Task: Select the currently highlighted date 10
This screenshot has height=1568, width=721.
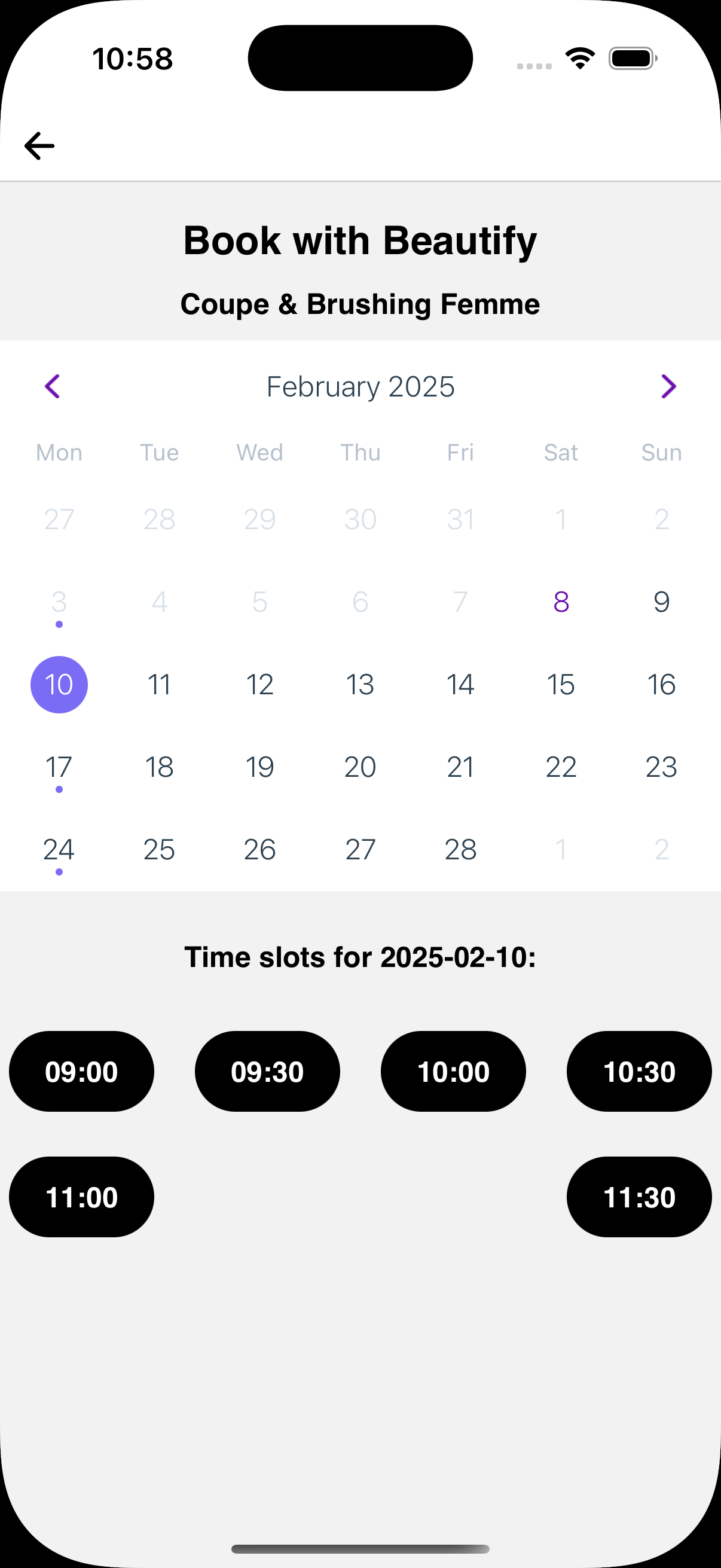Action: tap(59, 684)
